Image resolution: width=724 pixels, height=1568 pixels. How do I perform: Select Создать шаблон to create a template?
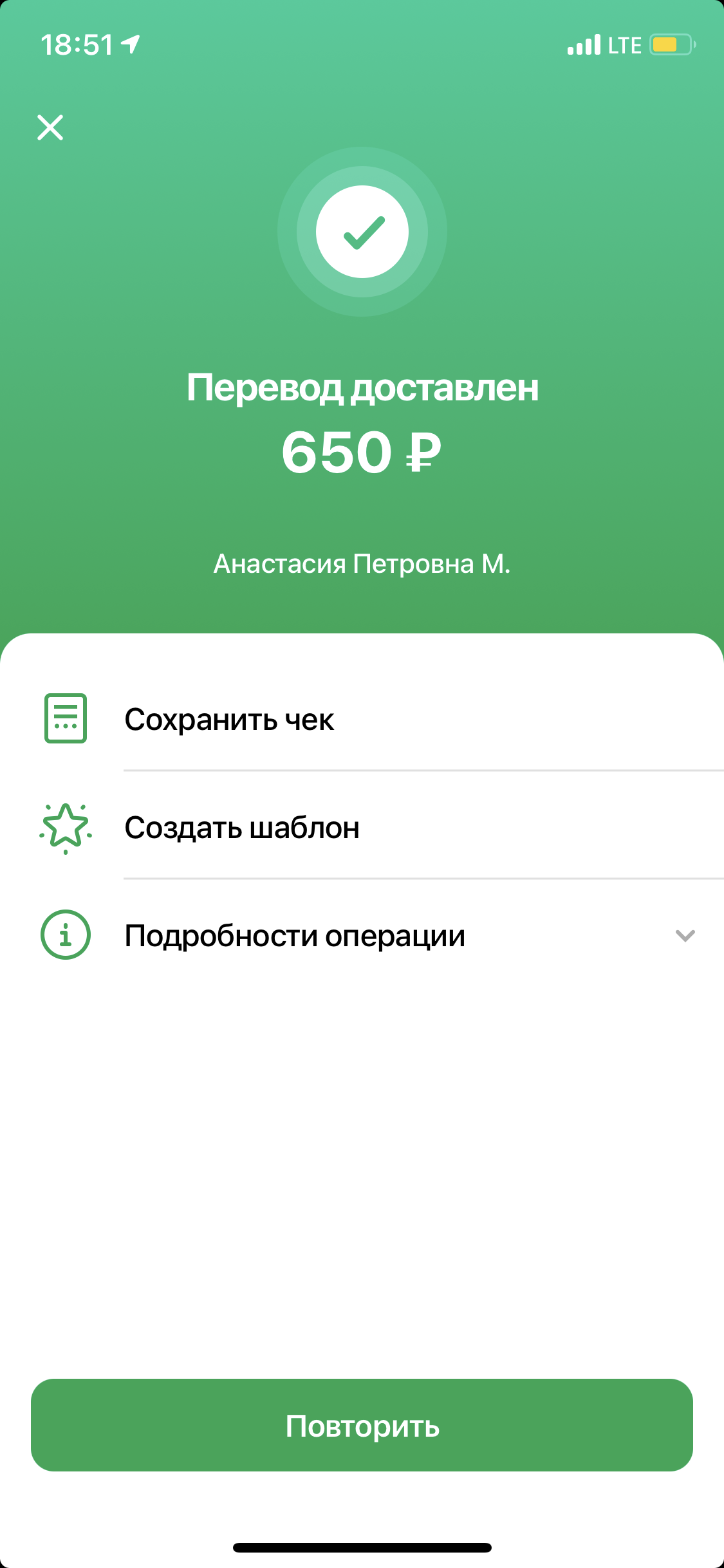tap(362, 827)
